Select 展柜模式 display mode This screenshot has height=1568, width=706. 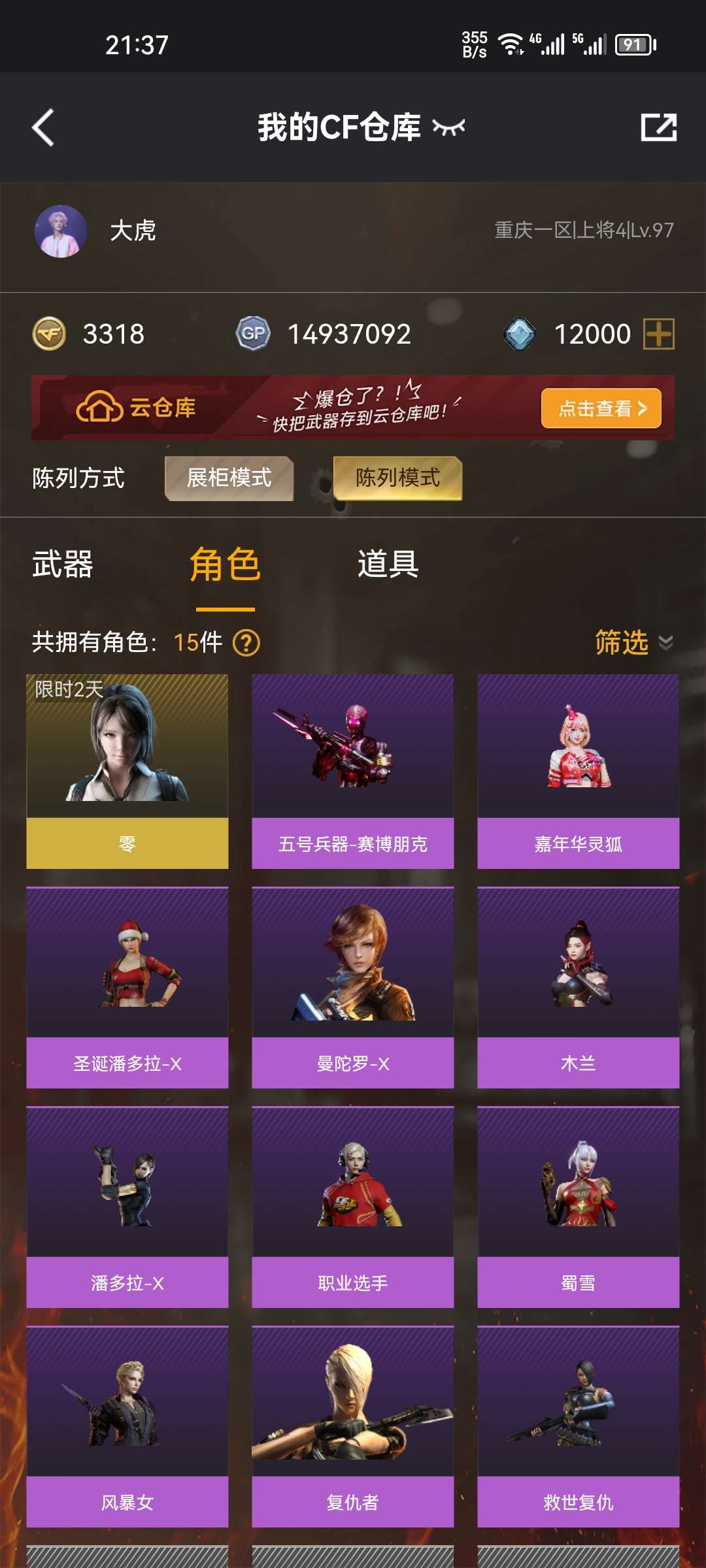coord(229,478)
